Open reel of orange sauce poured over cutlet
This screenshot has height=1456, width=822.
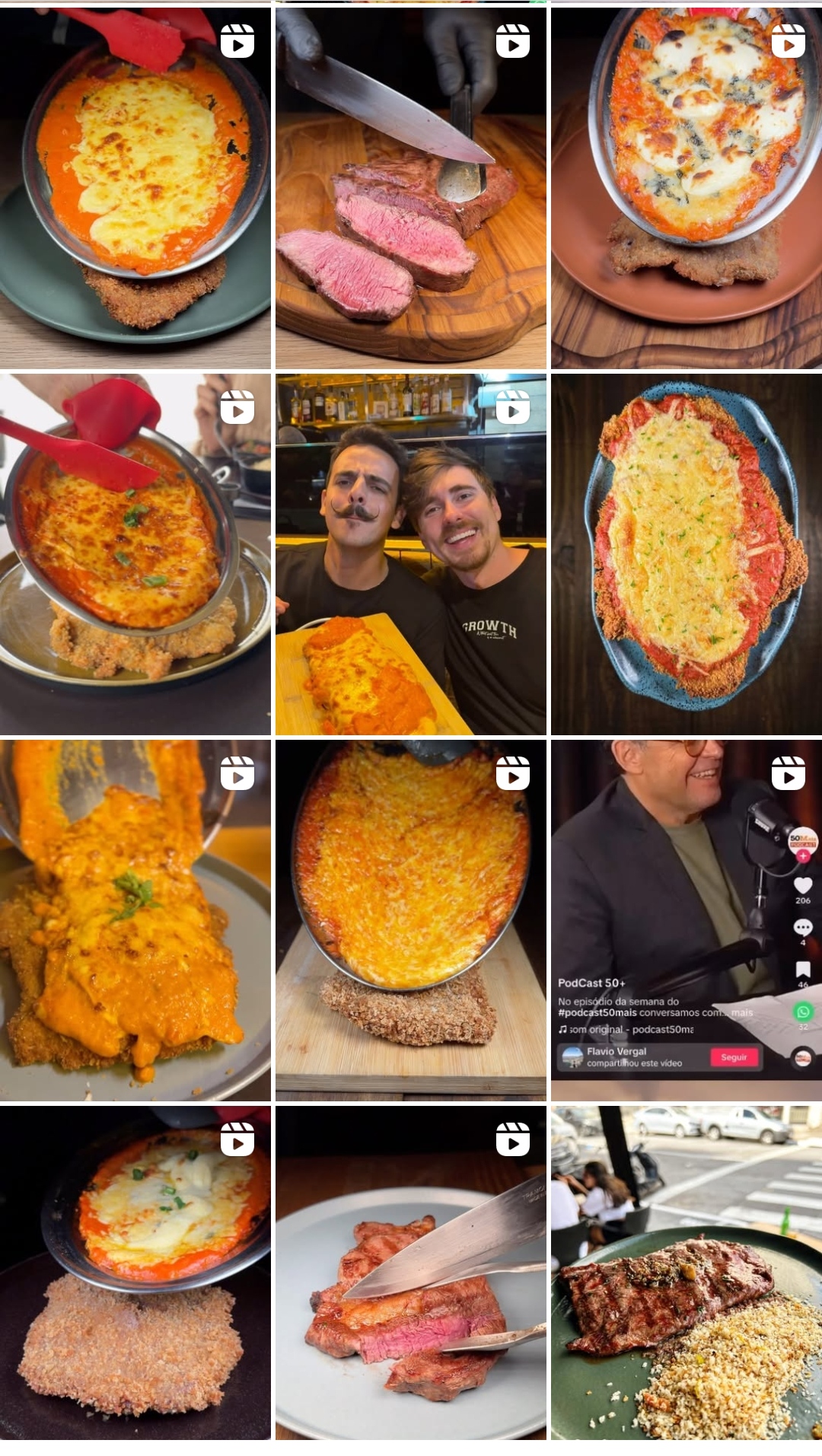135,921
